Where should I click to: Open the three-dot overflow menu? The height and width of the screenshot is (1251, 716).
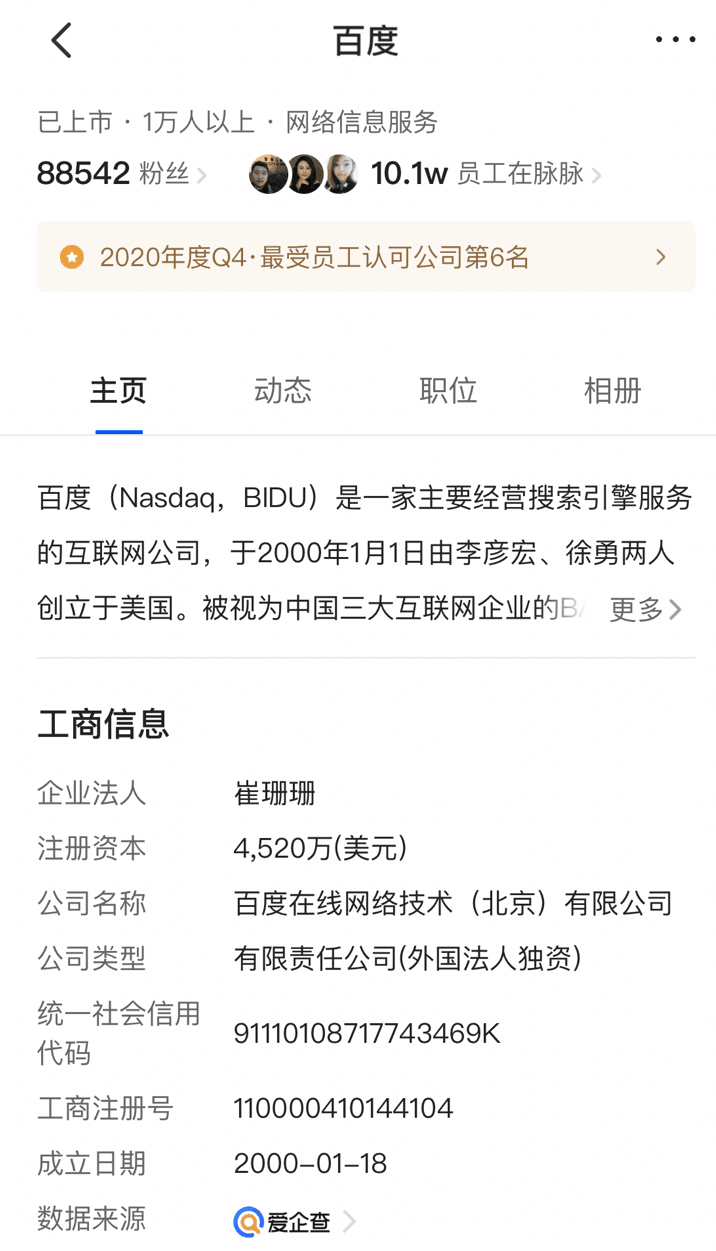[675, 40]
